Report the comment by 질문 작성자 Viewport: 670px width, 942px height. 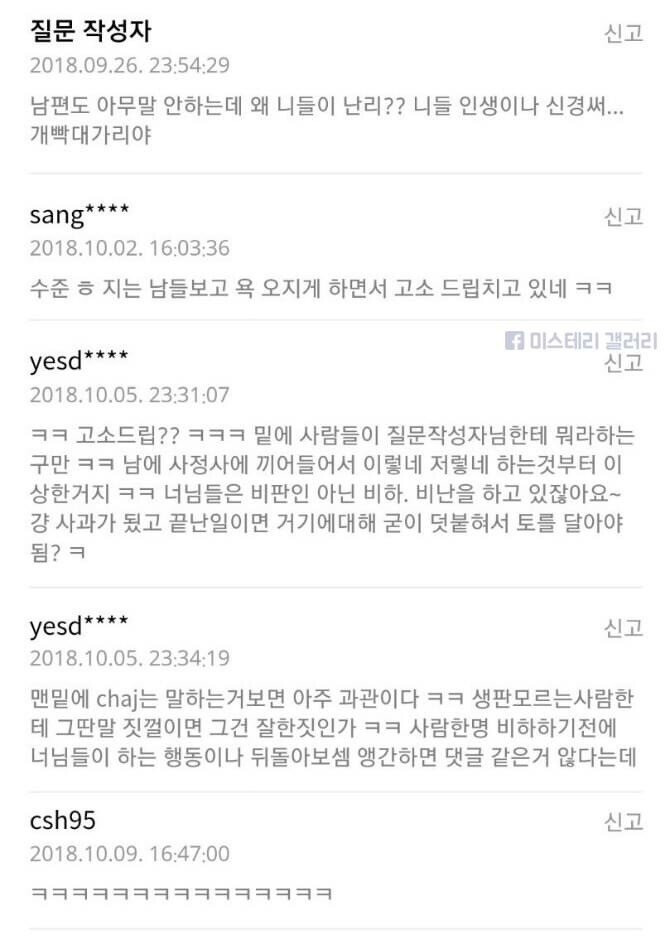point(623,33)
